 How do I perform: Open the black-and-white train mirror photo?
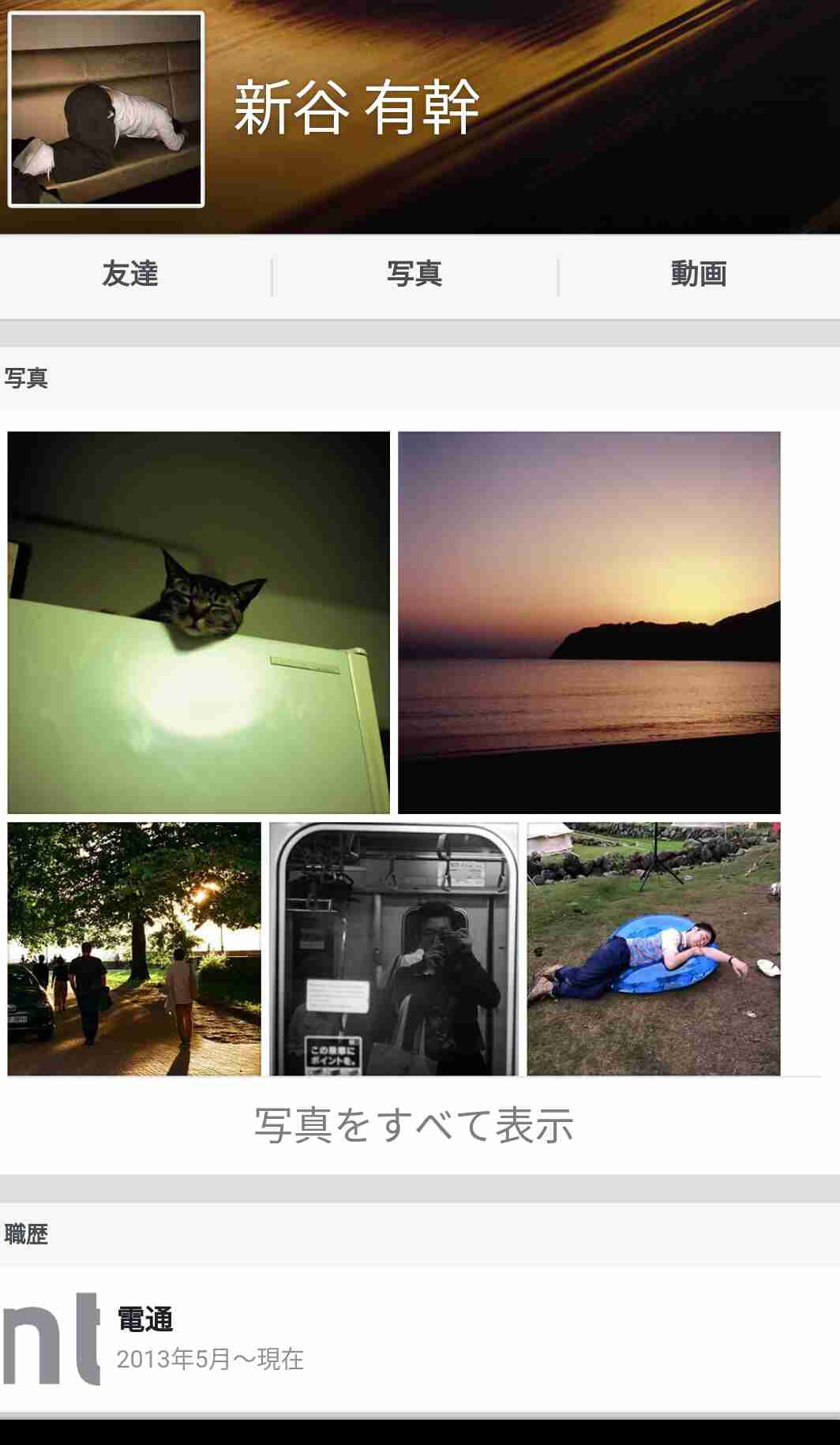394,949
